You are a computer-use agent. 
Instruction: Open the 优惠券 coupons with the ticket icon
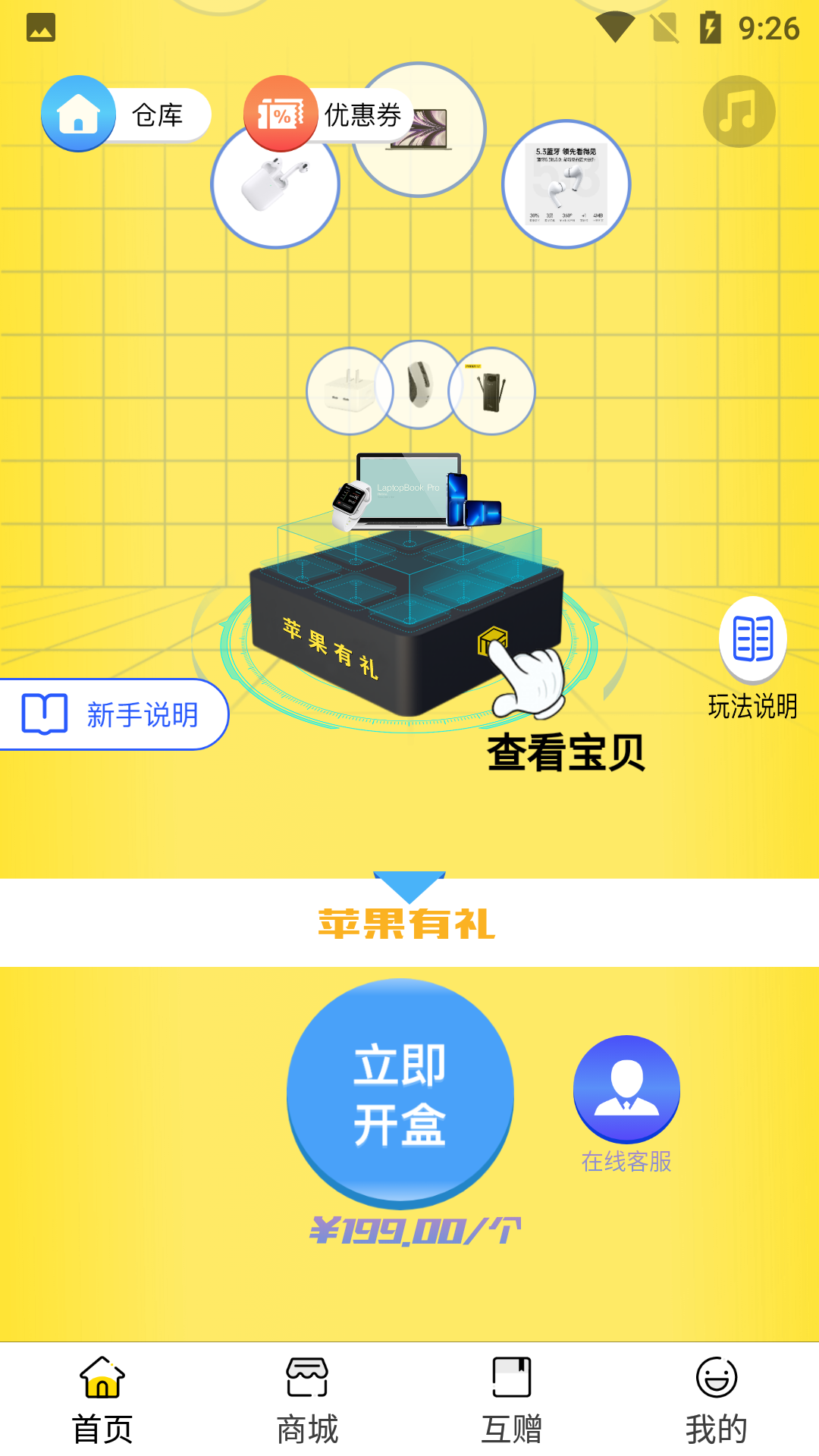click(x=281, y=114)
